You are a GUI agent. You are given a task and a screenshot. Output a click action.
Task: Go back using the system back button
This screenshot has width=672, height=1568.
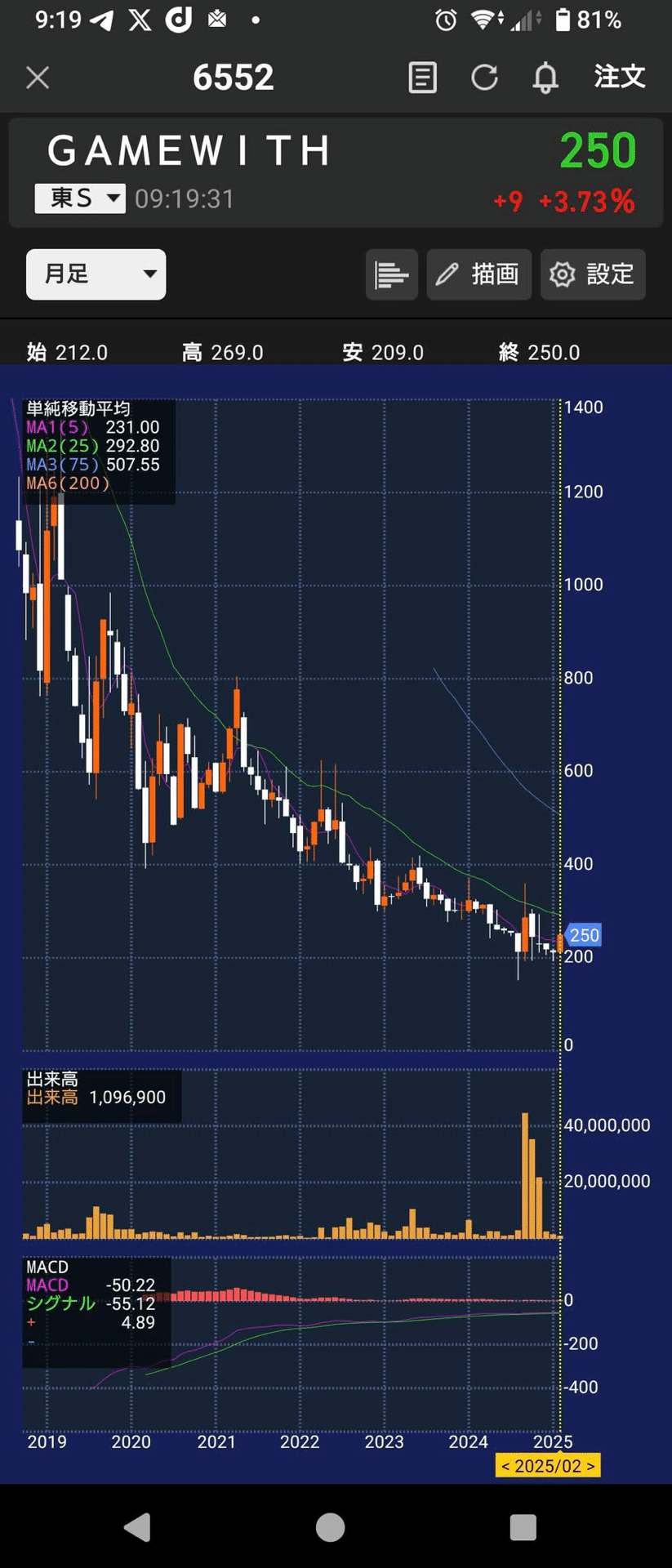[x=137, y=1527]
